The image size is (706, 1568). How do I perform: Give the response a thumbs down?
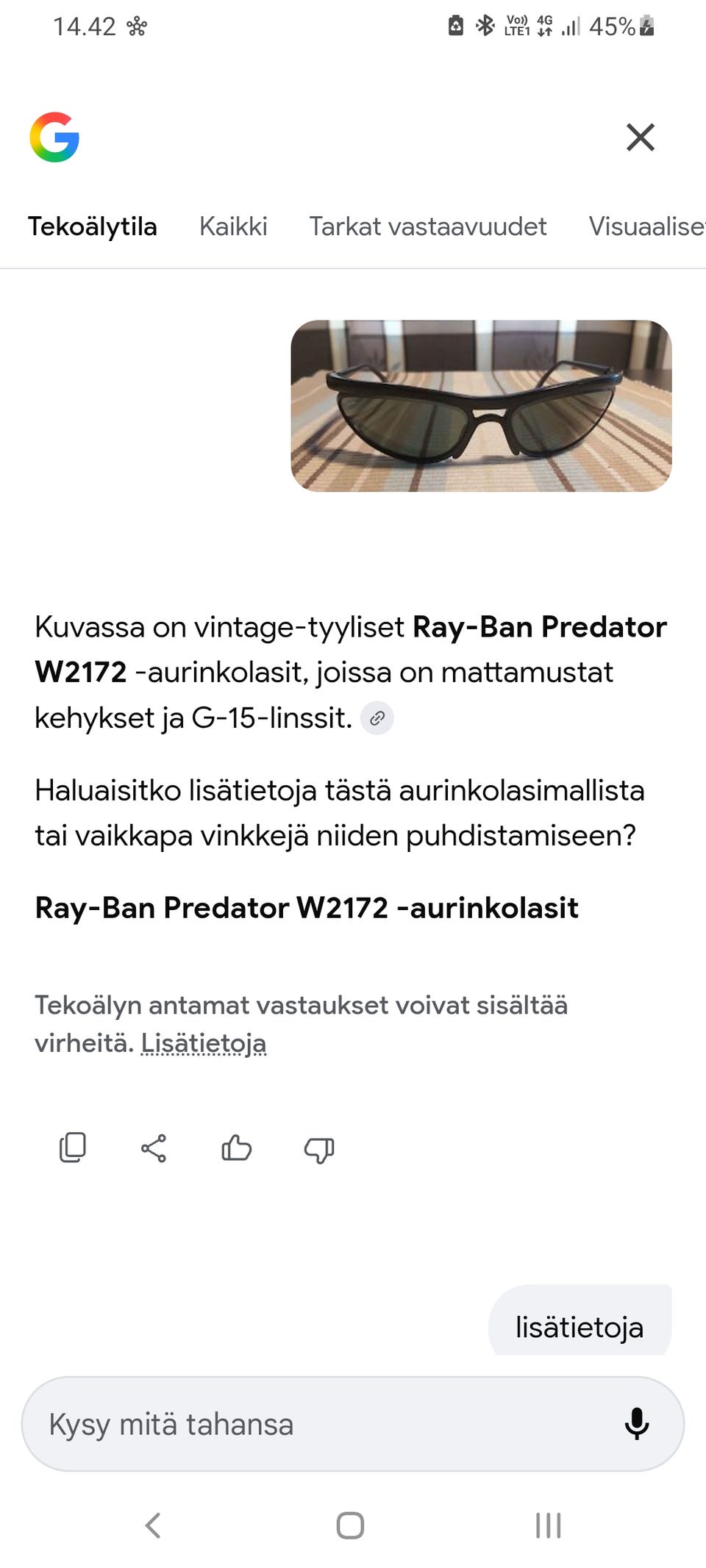319,1149
